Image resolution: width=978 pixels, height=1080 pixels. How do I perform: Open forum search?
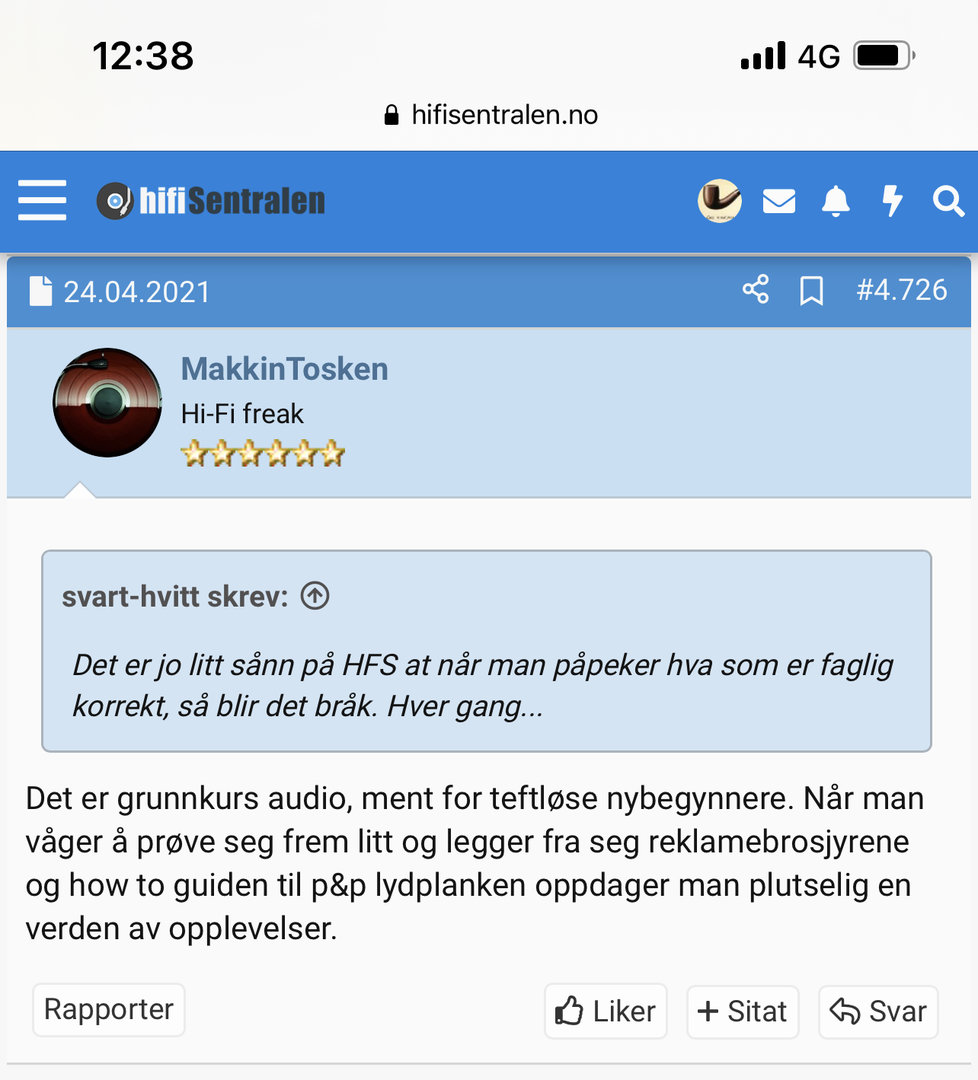click(x=947, y=201)
